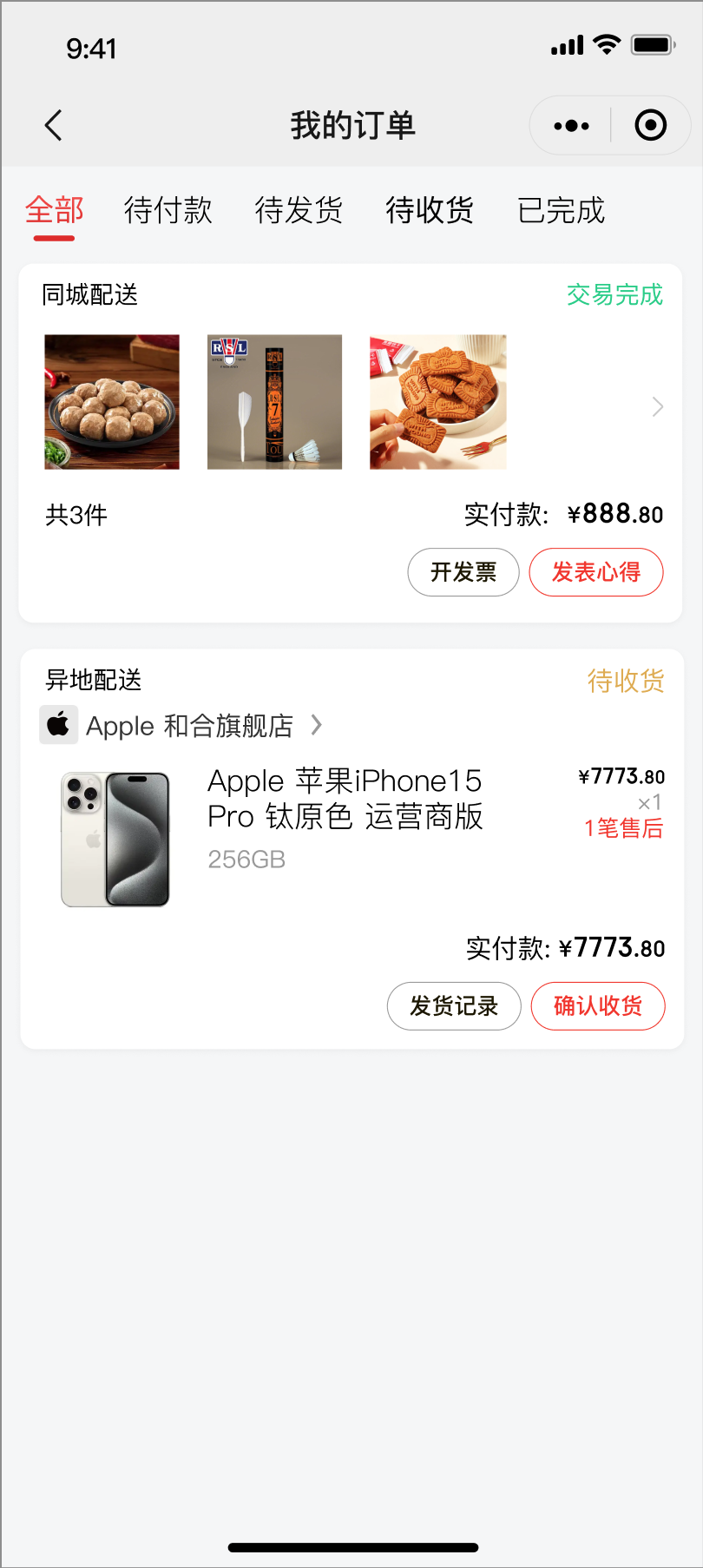
Task: Open the badminton shuttlecock product thumbnail
Action: pos(274,402)
